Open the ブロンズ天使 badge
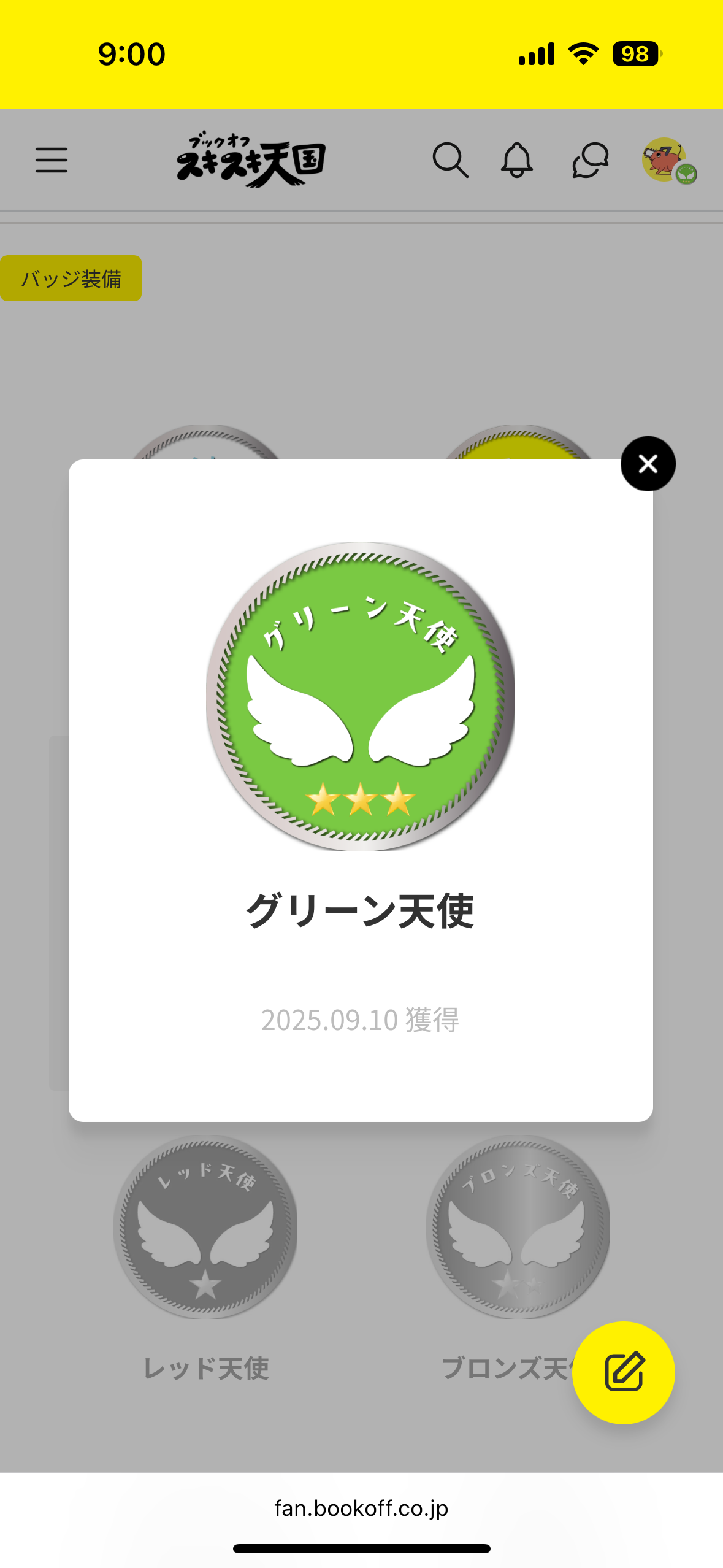Viewport: 723px width, 1568px height. (518, 1226)
